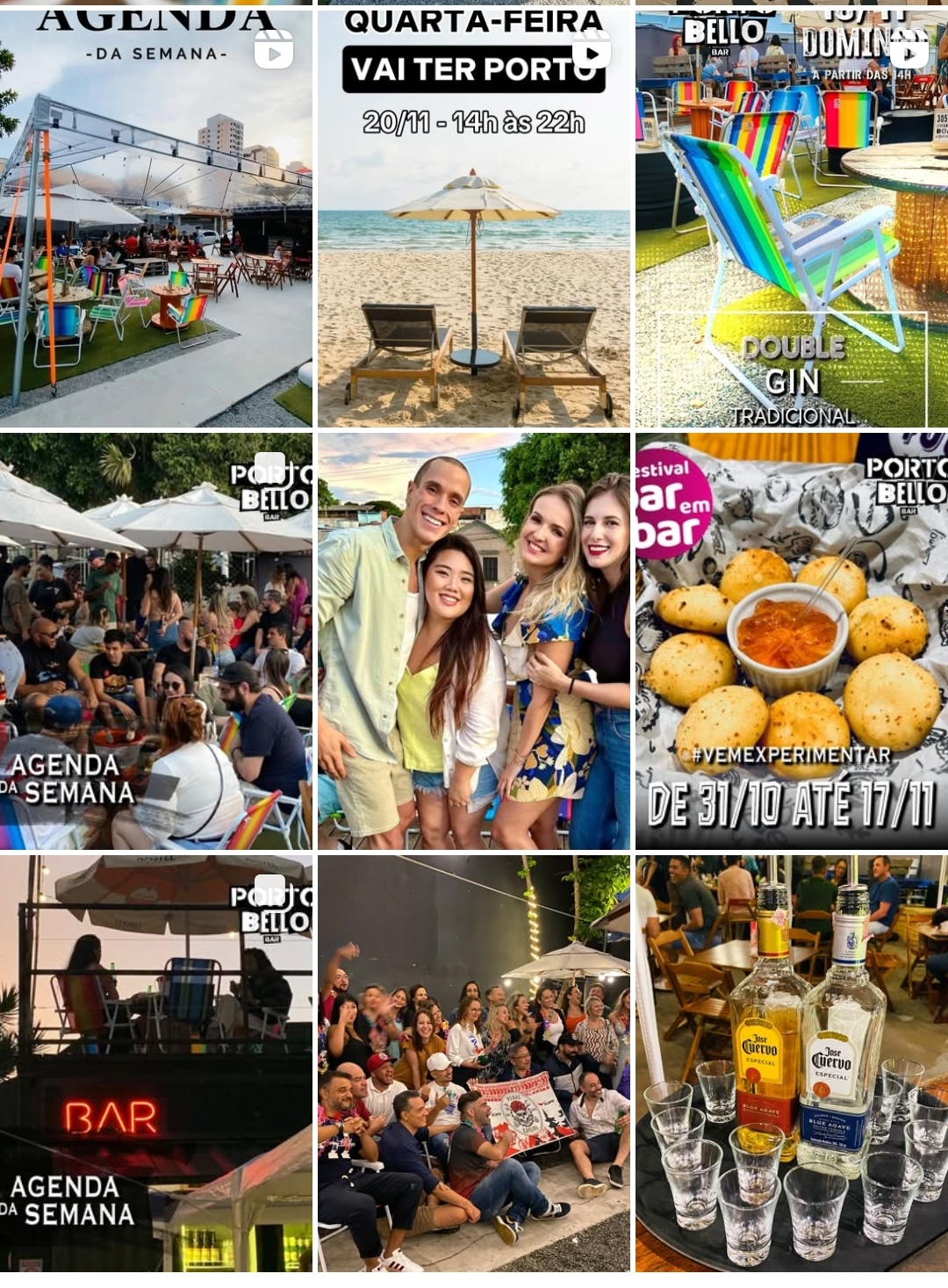Image resolution: width=948 pixels, height=1288 pixels.
Task: Open the night group photo with flag
Action: [474, 1062]
